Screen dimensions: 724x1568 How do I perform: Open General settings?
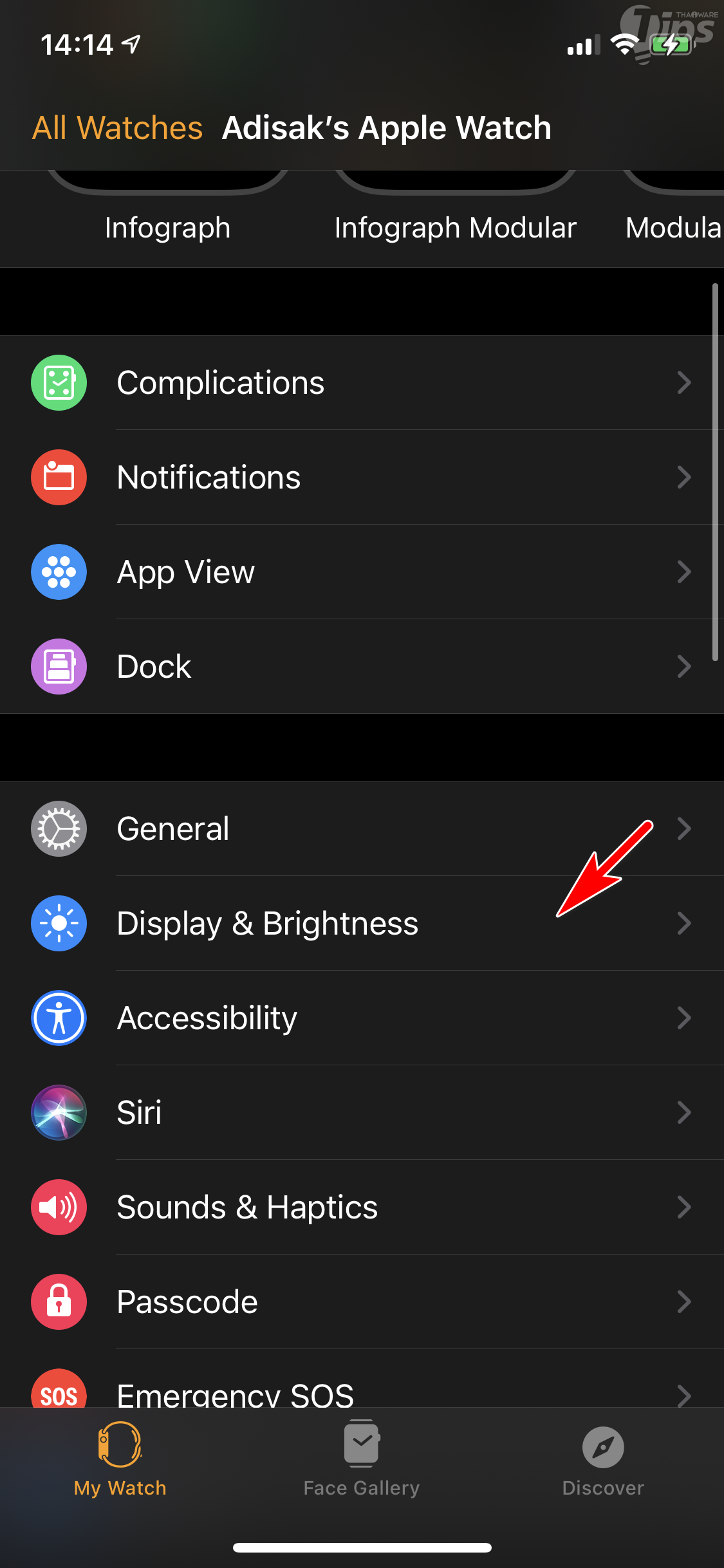tap(362, 828)
